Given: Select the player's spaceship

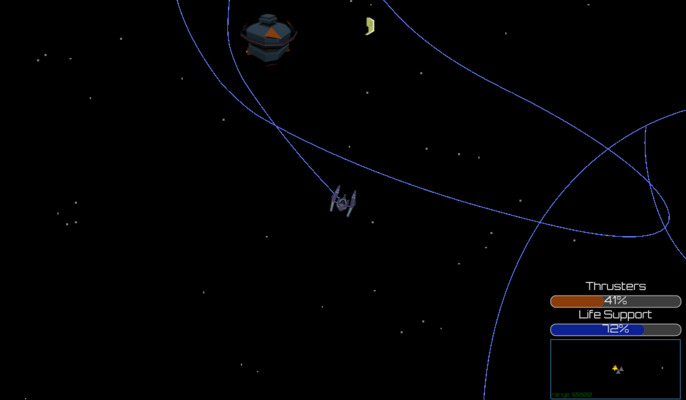Looking at the screenshot, I should 343,201.
